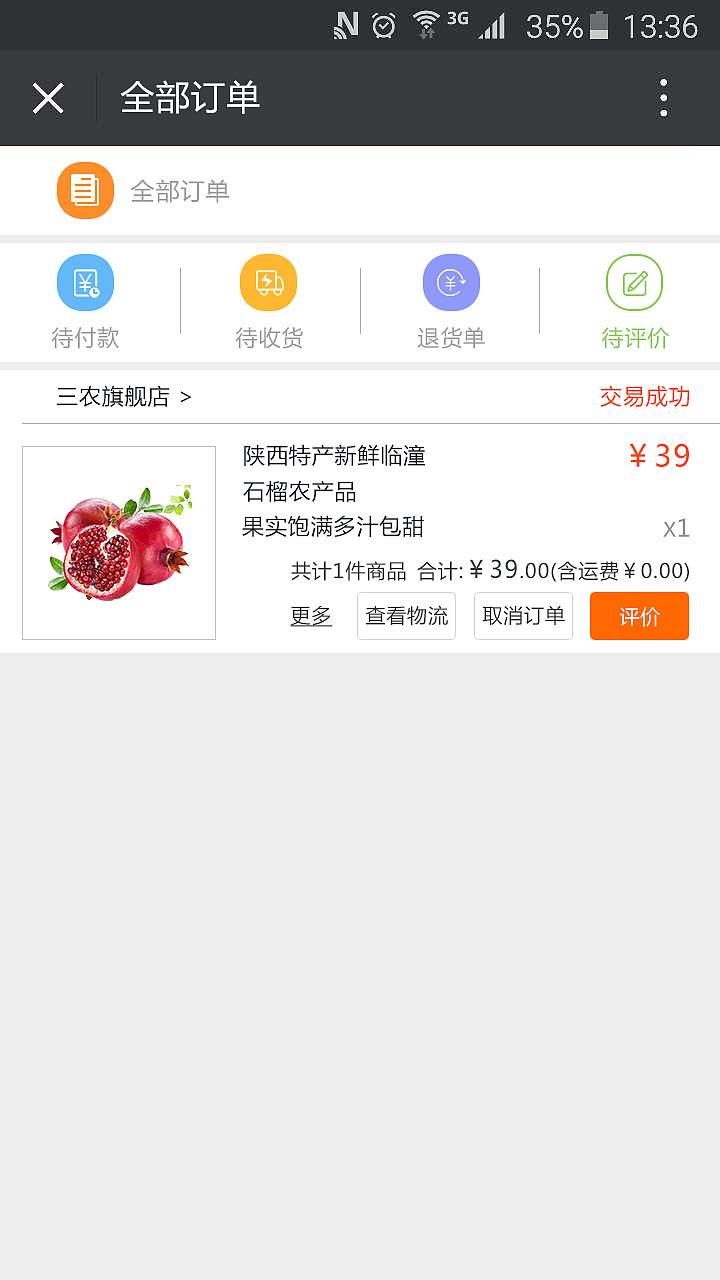Tap 查看物流 to check logistics
Screen dimensions: 720x1280
tap(406, 616)
